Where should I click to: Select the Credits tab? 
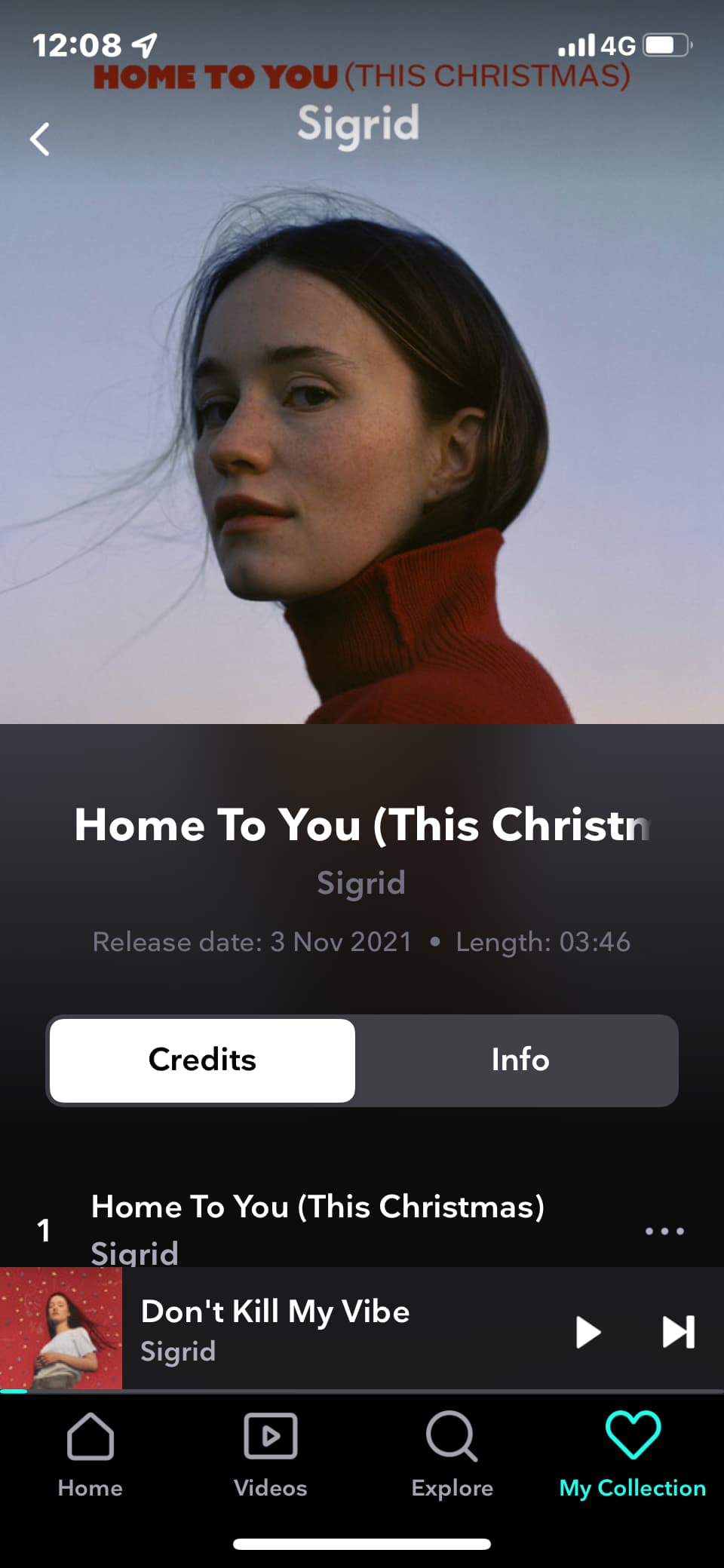202,1060
